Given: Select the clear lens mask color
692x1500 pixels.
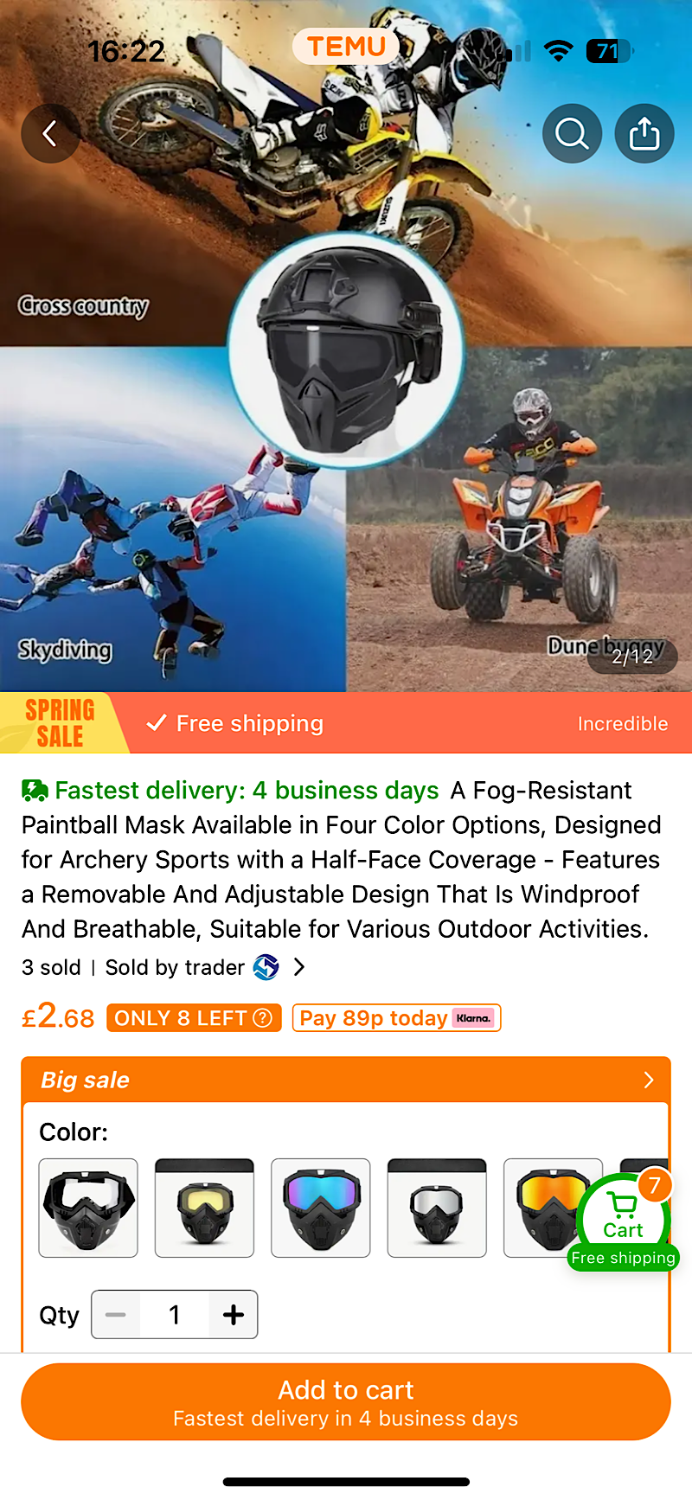Looking at the screenshot, I should 88,1207.
